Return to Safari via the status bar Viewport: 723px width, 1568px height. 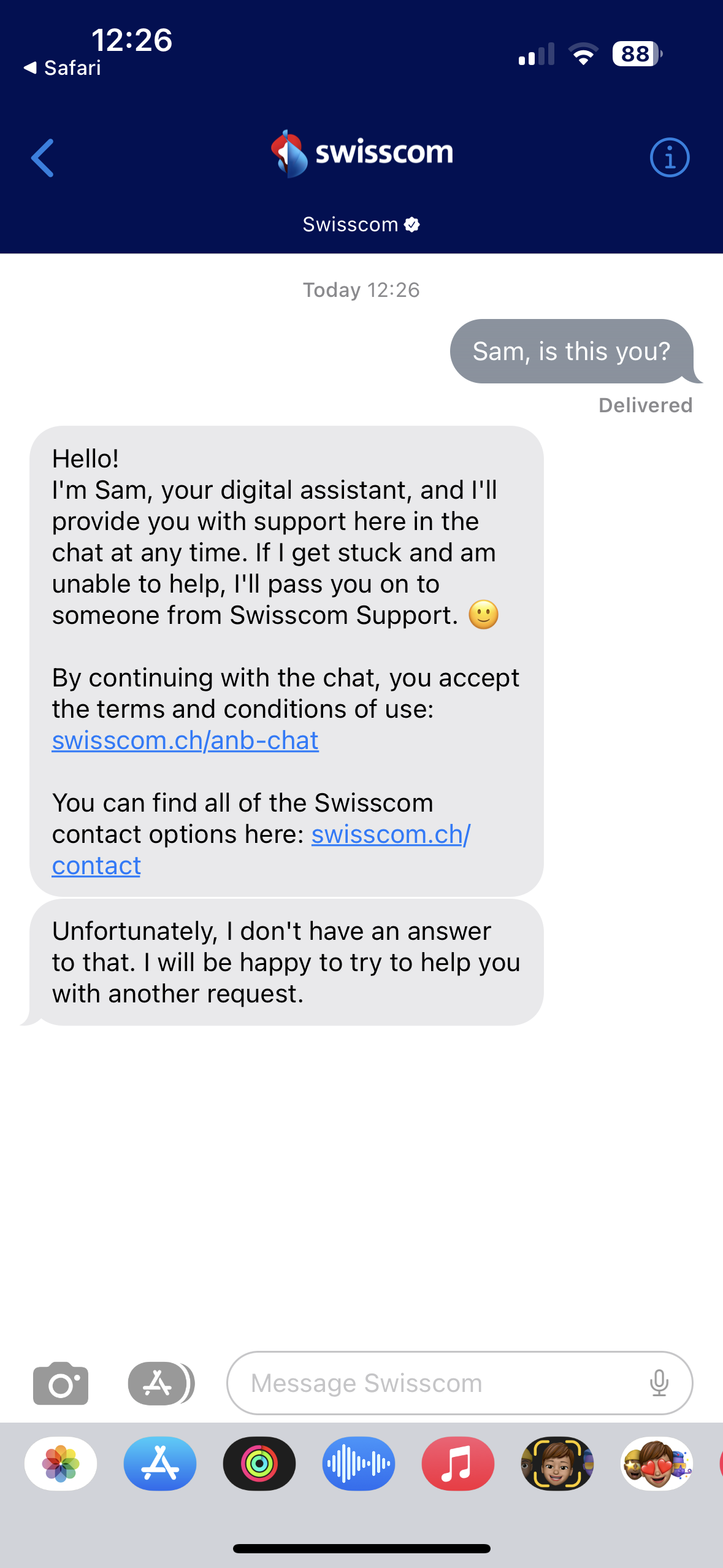62,67
